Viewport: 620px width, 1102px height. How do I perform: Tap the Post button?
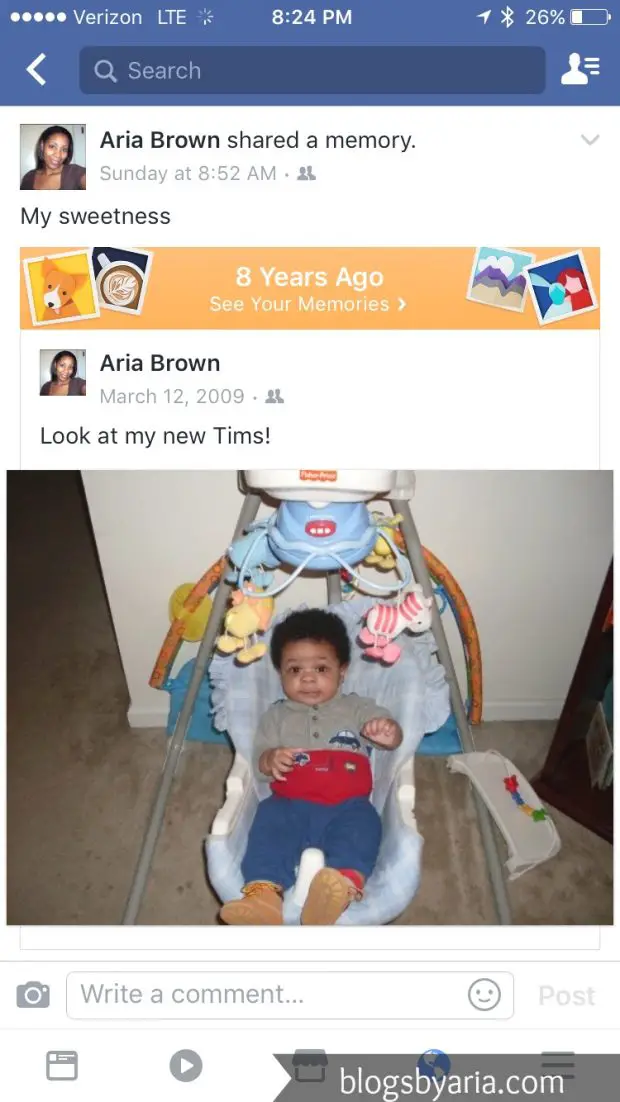tap(567, 996)
